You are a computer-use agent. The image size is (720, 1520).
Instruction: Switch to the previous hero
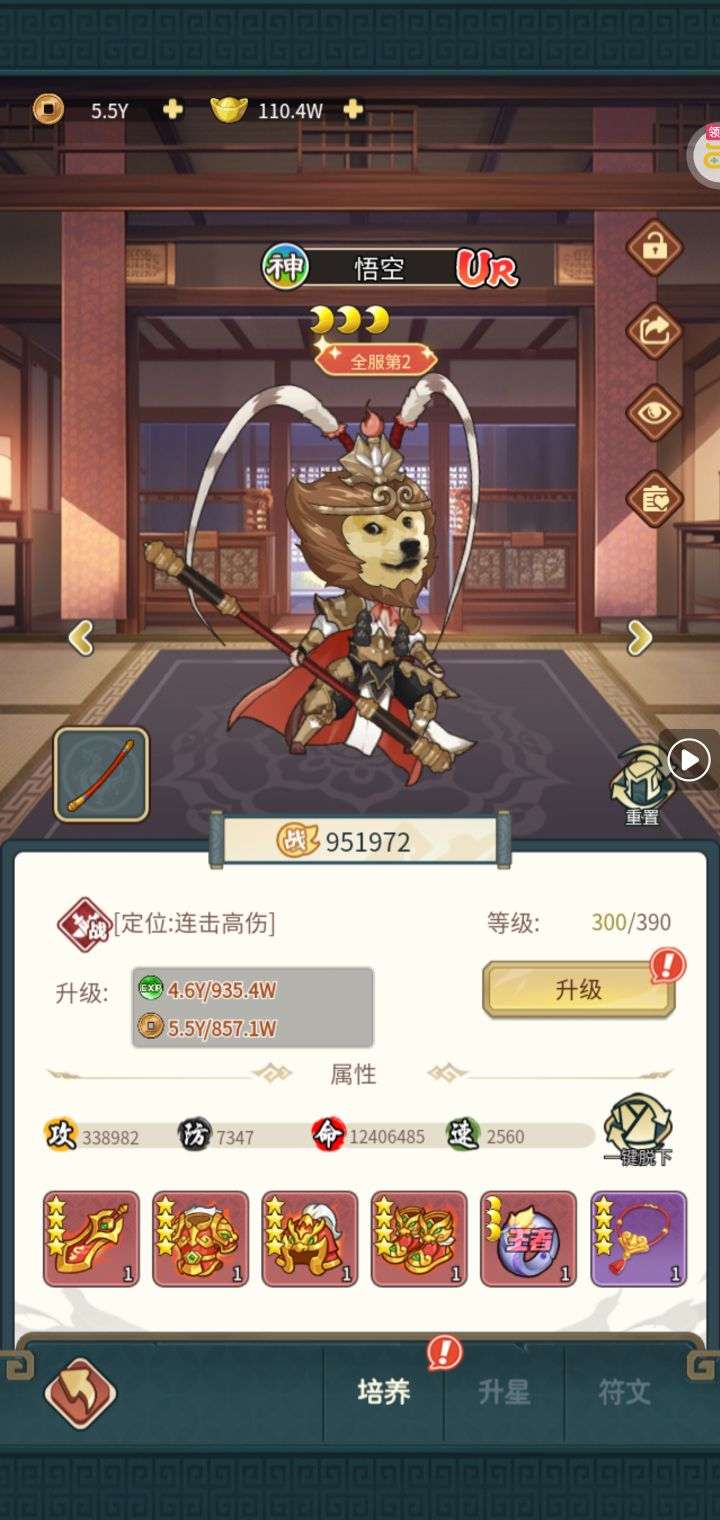[x=81, y=637]
